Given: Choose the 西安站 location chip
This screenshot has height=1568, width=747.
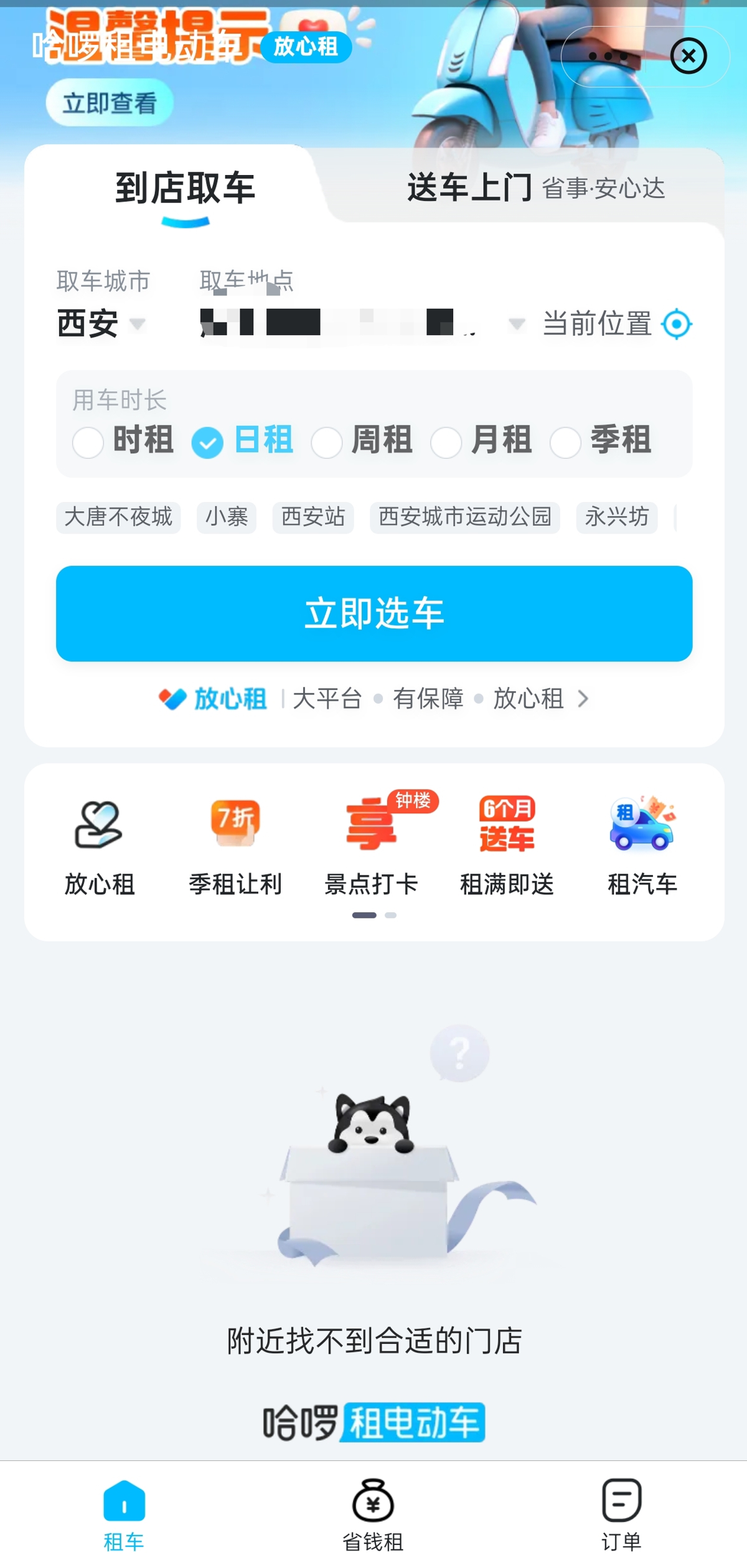Looking at the screenshot, I should (313, 517).
